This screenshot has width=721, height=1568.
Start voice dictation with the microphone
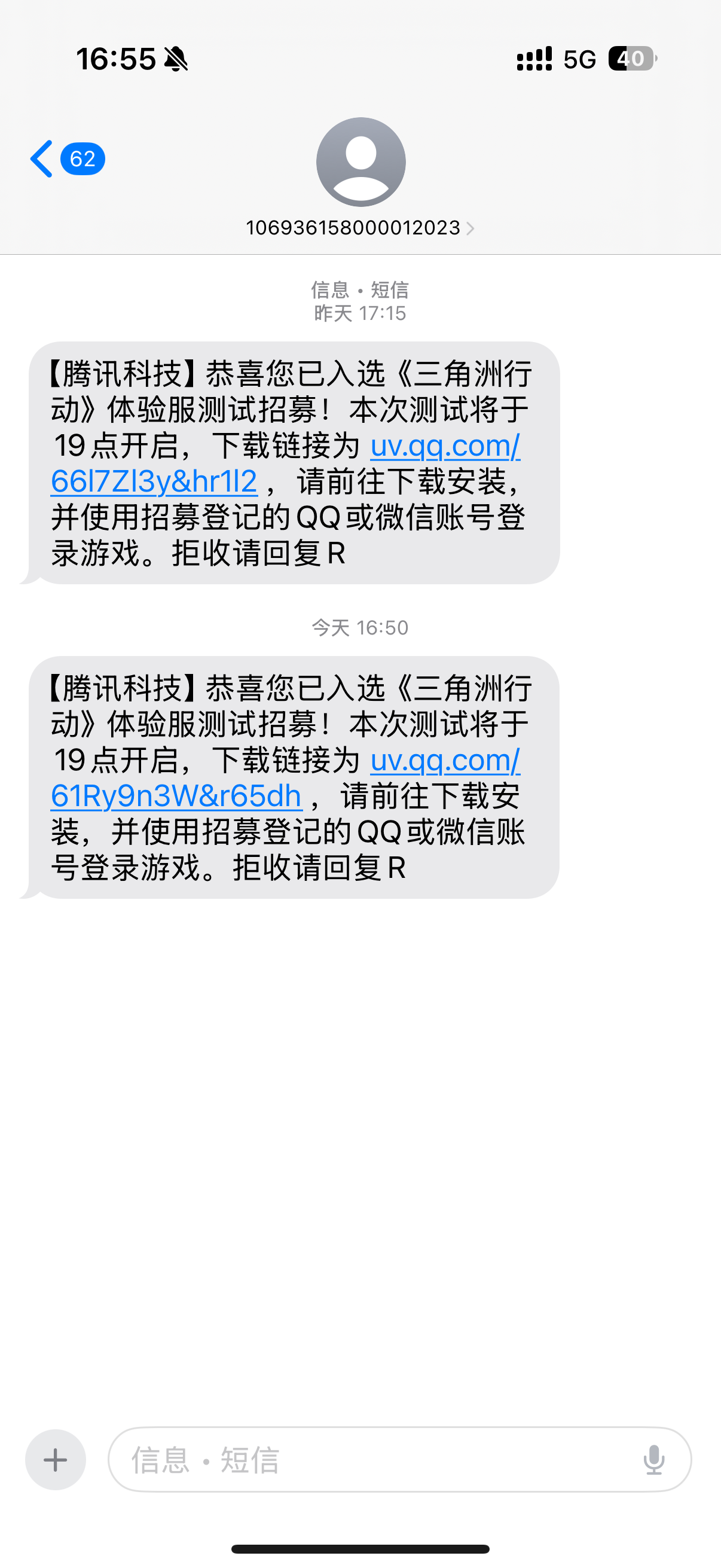pyautogui.click(x=654, y=1459)
